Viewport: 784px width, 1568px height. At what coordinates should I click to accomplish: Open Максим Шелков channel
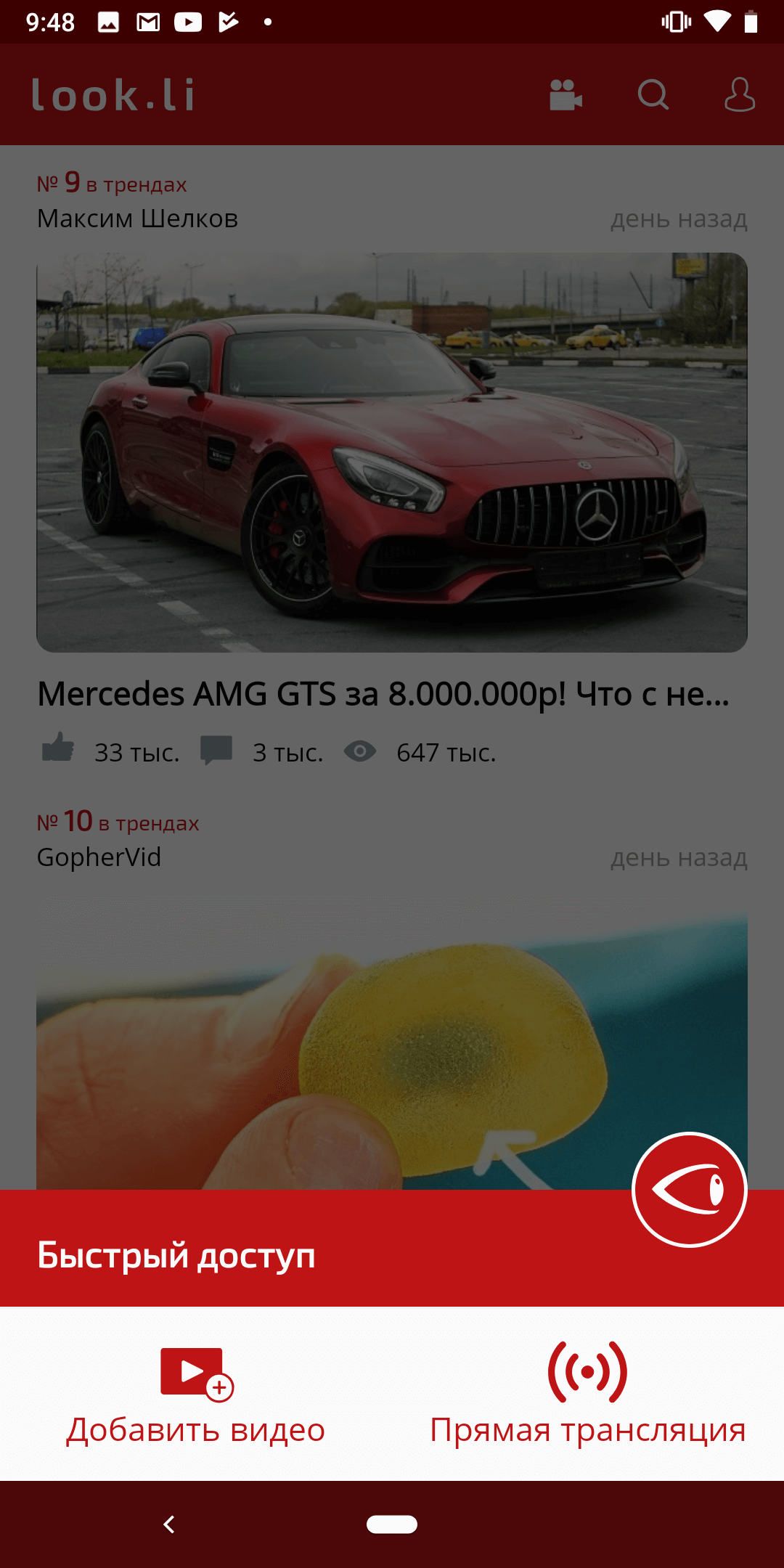(x=138, y=219)
